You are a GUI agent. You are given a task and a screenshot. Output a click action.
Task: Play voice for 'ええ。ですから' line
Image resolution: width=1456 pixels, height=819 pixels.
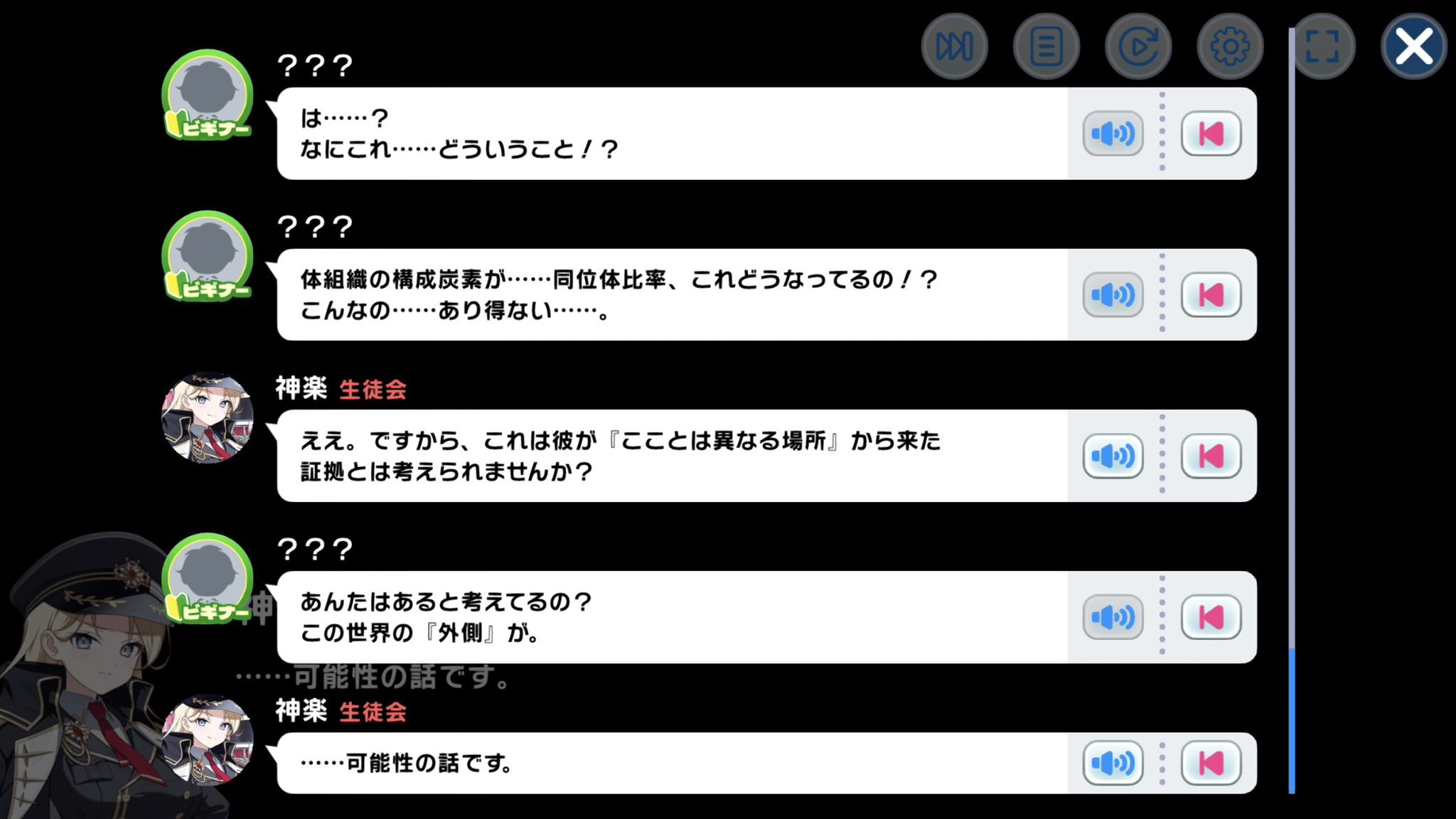tap(1113, 456)
